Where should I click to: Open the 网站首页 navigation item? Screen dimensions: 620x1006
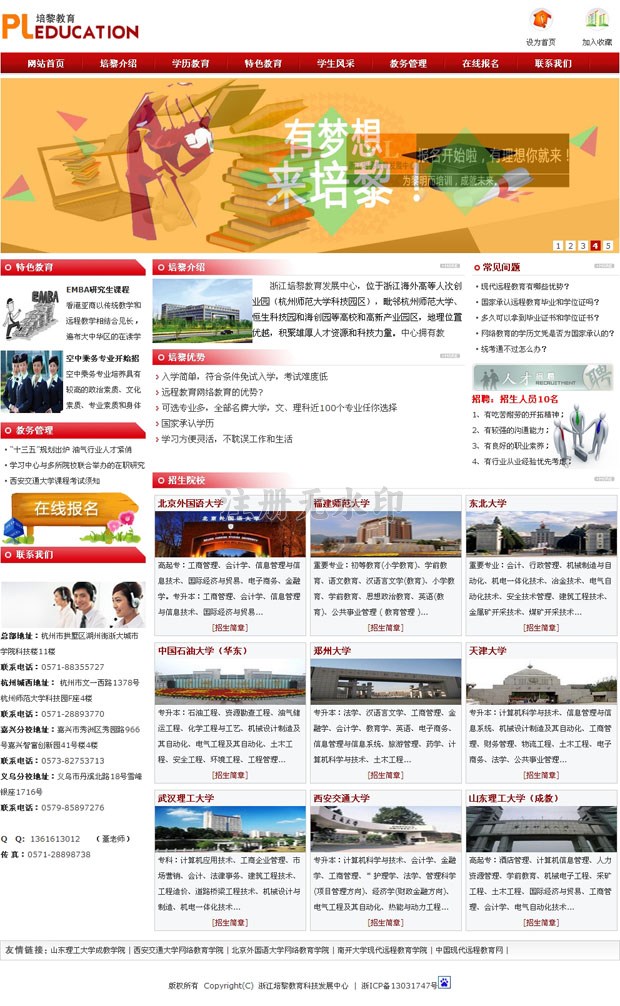46,64
